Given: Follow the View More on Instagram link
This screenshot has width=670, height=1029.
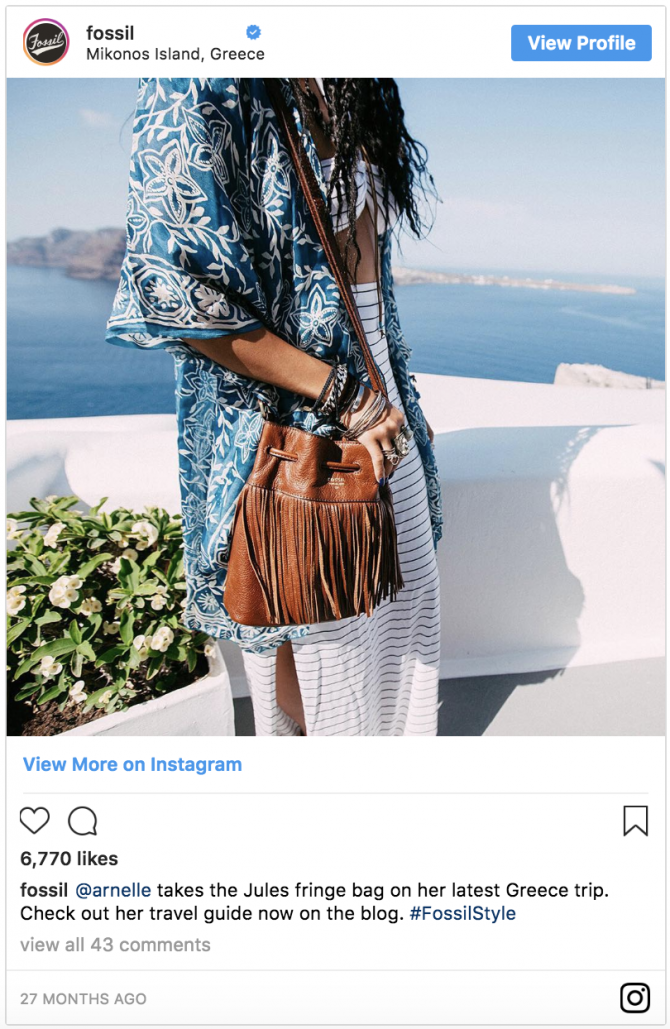Looking at the screenshot, I should [132, 764].
